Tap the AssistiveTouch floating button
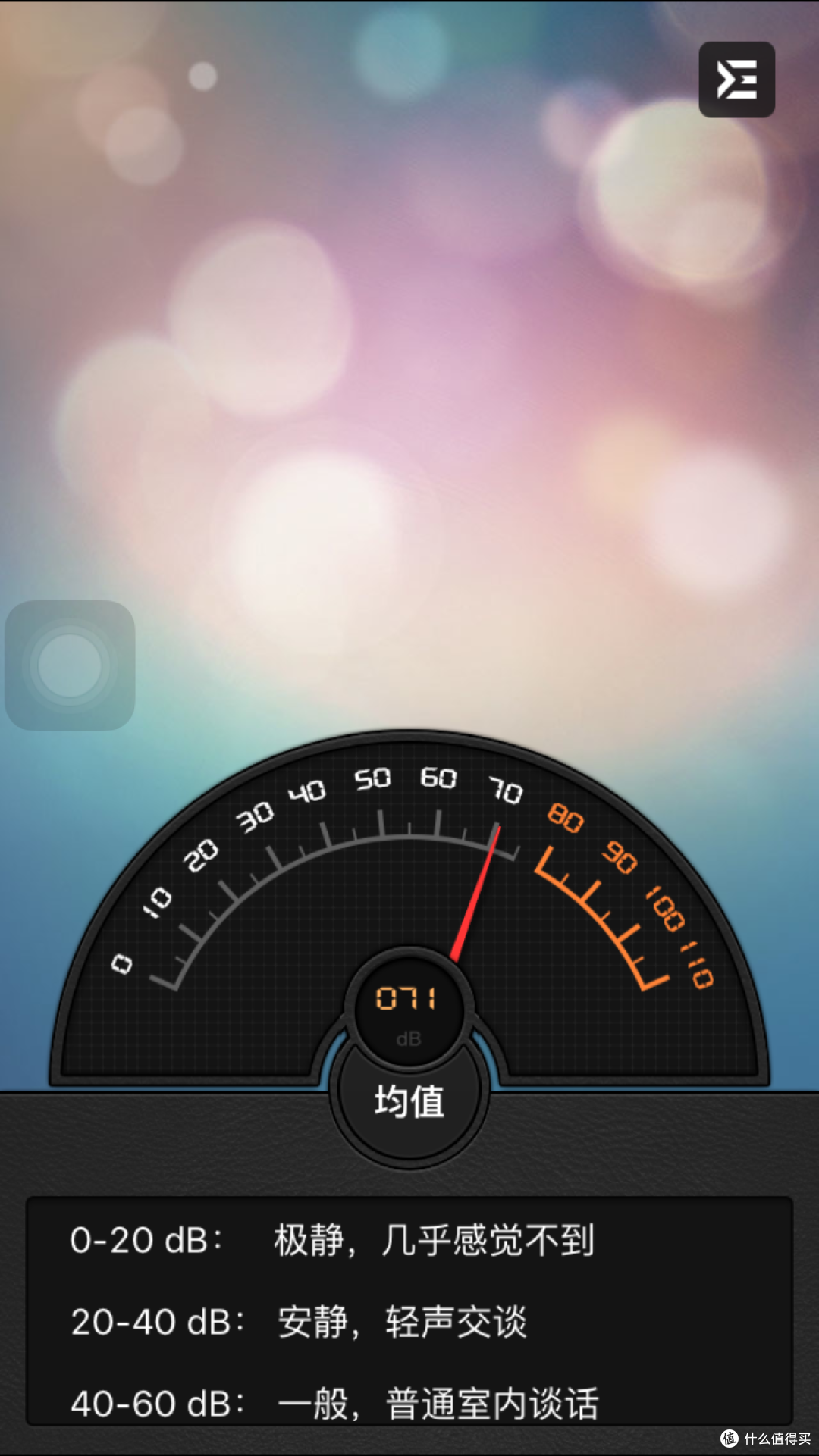This screenshot has width=819, height=1456. 70,665
